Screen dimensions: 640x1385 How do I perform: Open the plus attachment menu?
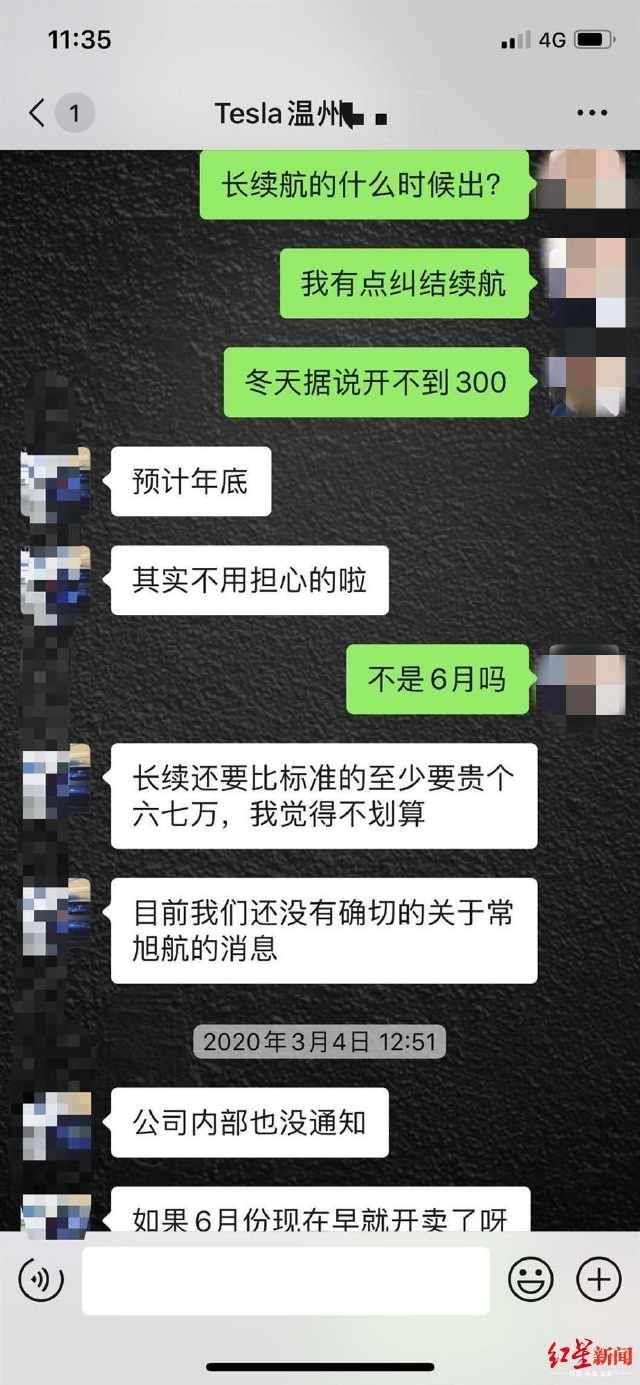coord(599,1279)
